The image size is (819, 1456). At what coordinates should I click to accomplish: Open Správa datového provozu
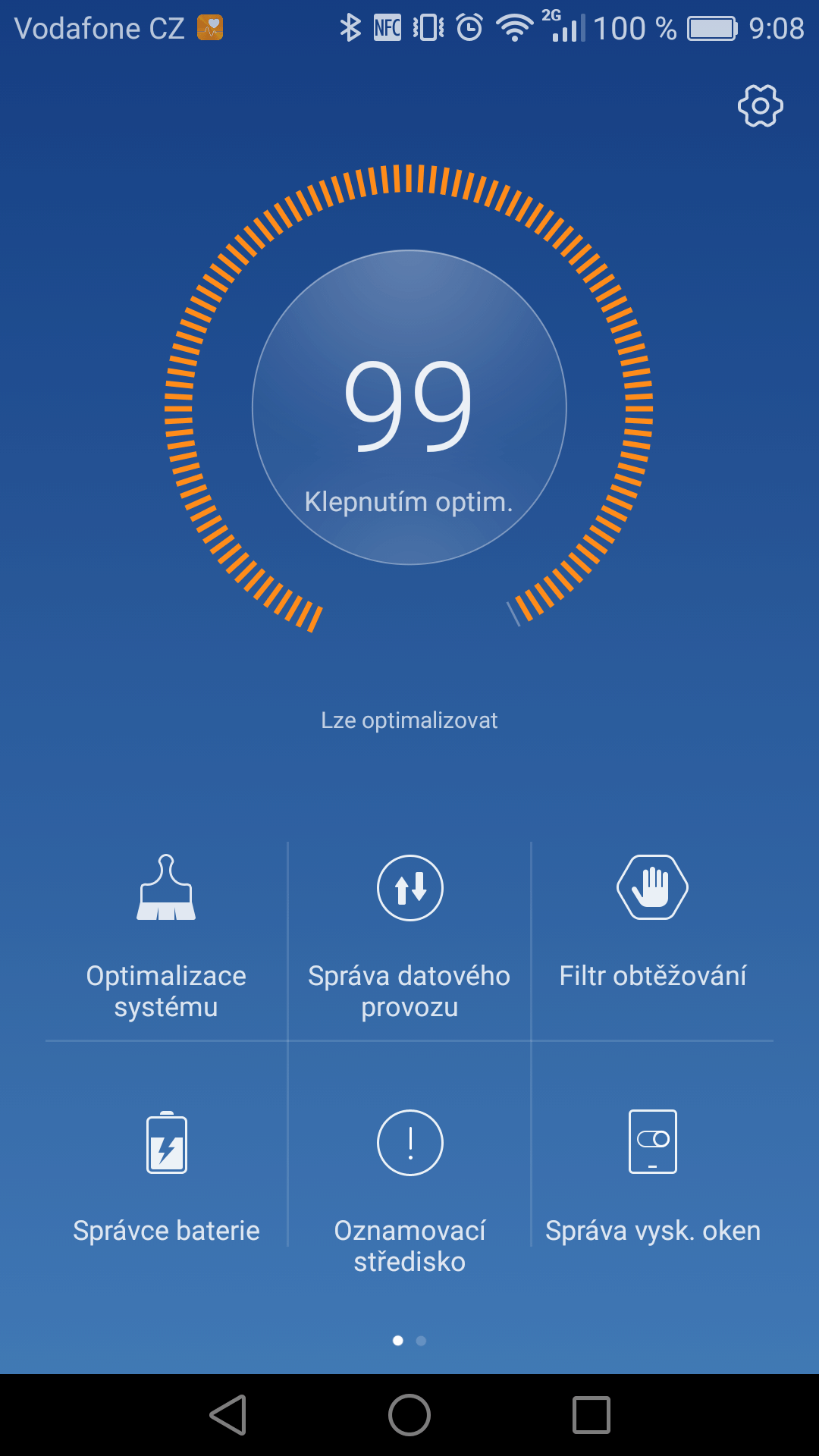pyautogui.click(x=409, y=939)
